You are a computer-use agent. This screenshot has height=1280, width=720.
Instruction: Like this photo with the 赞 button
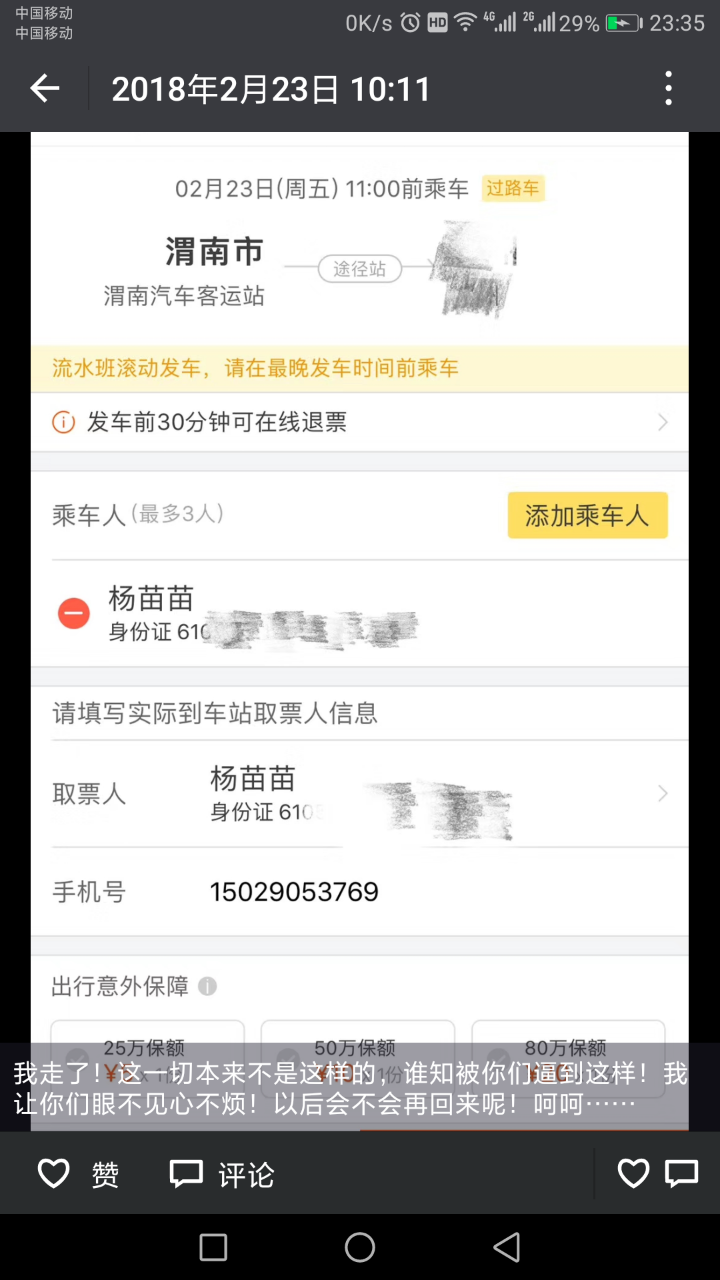[78, 1174]
